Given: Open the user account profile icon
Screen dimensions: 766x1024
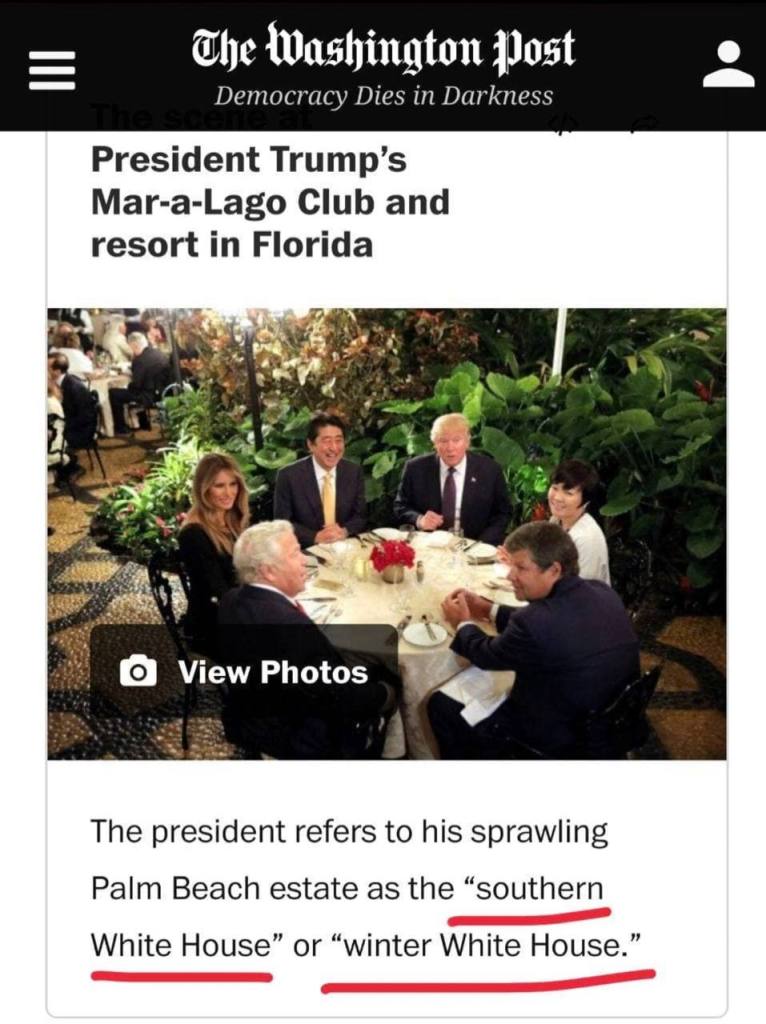Looking at the screenshot, I should [x=728, y=65].
